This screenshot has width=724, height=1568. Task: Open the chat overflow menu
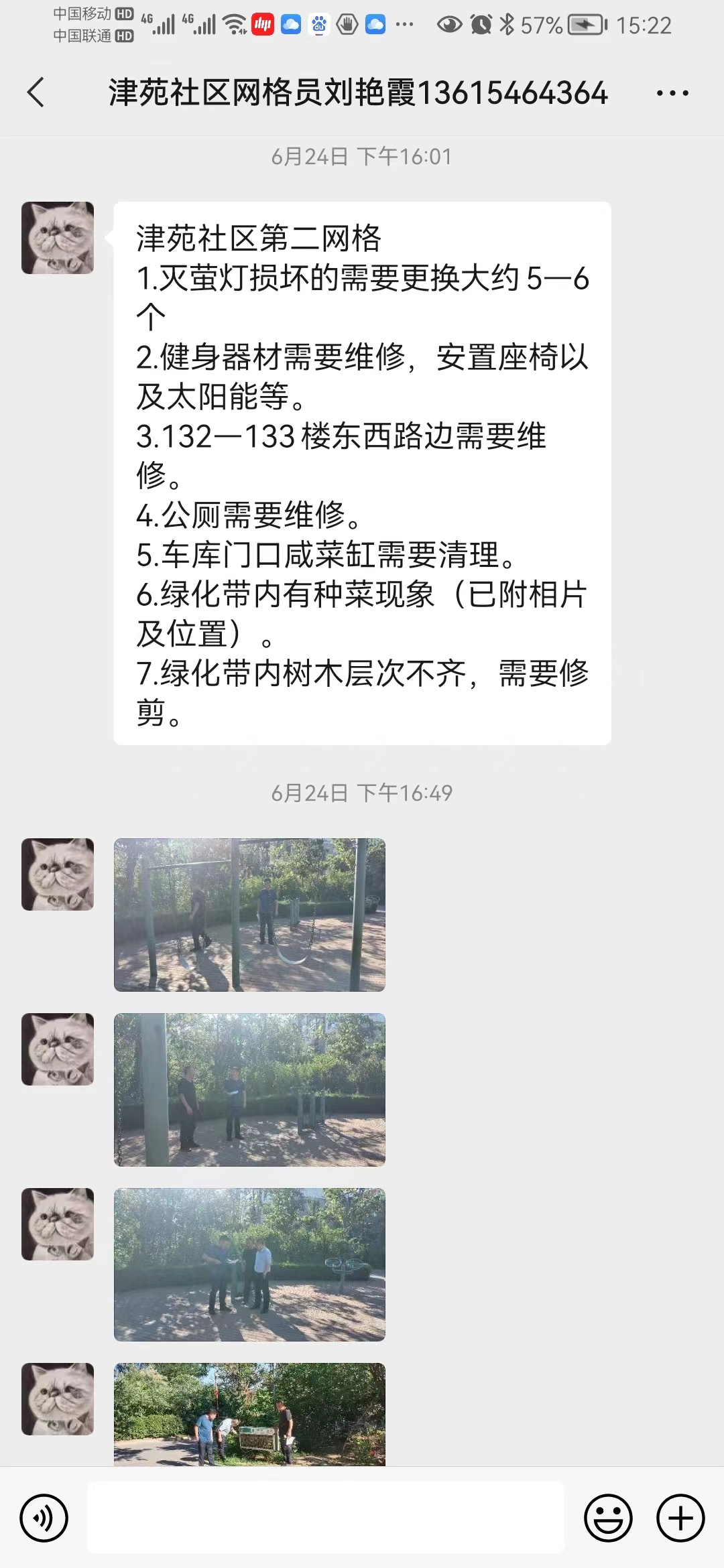[x=672, y=93]
